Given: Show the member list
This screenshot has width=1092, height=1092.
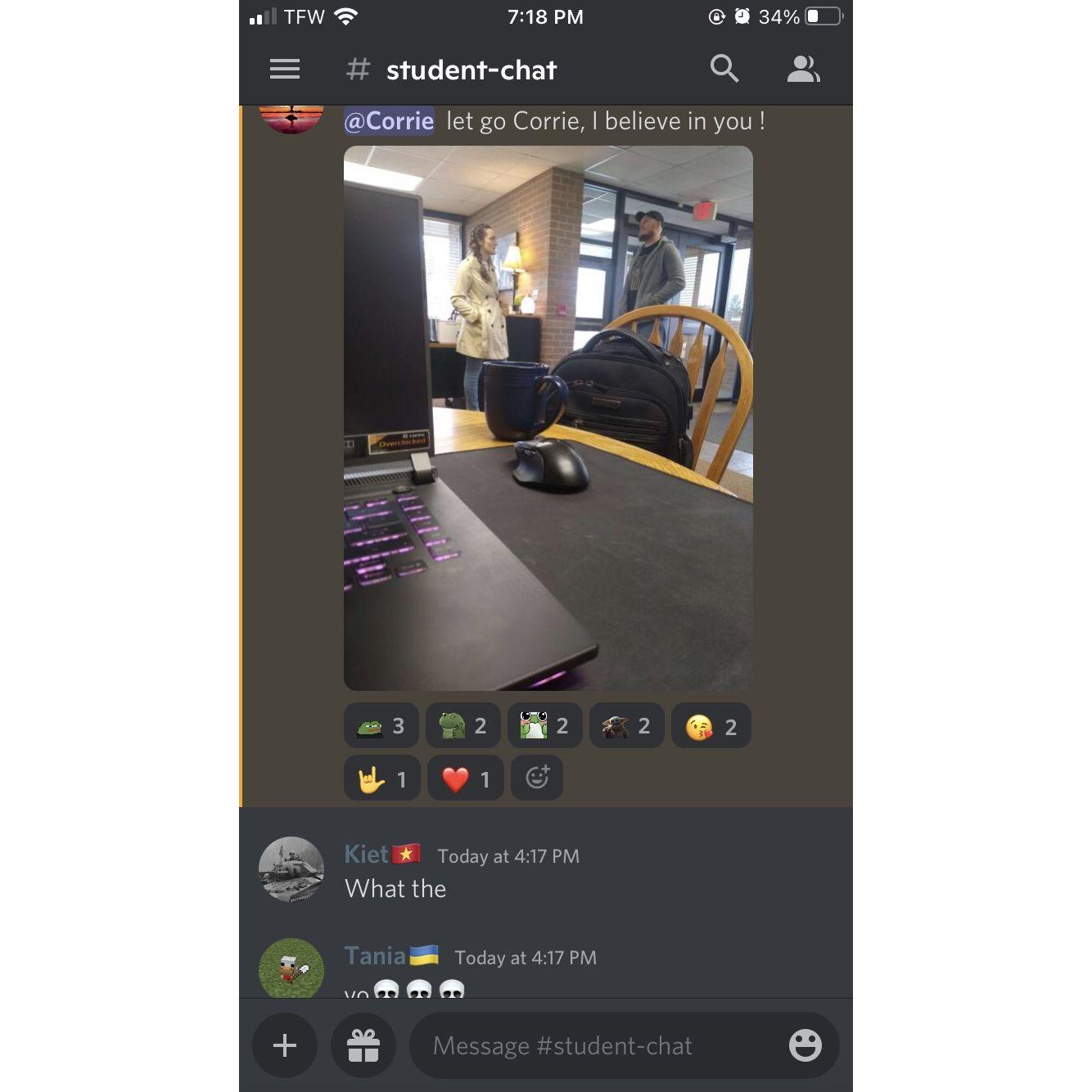Looking at the screenshot, I should pos(803,70).
